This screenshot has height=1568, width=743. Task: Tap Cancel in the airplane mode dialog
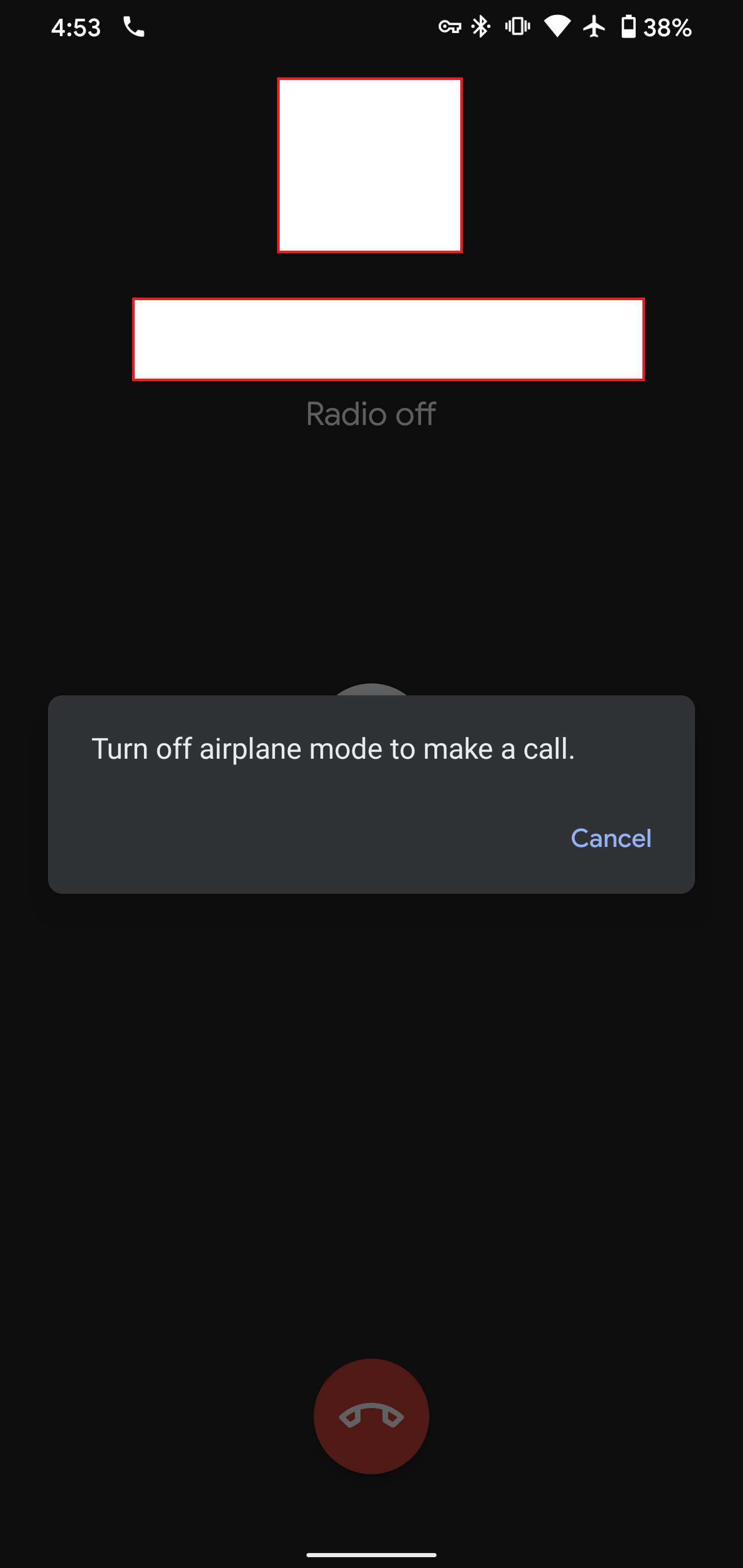pos(611,838)
